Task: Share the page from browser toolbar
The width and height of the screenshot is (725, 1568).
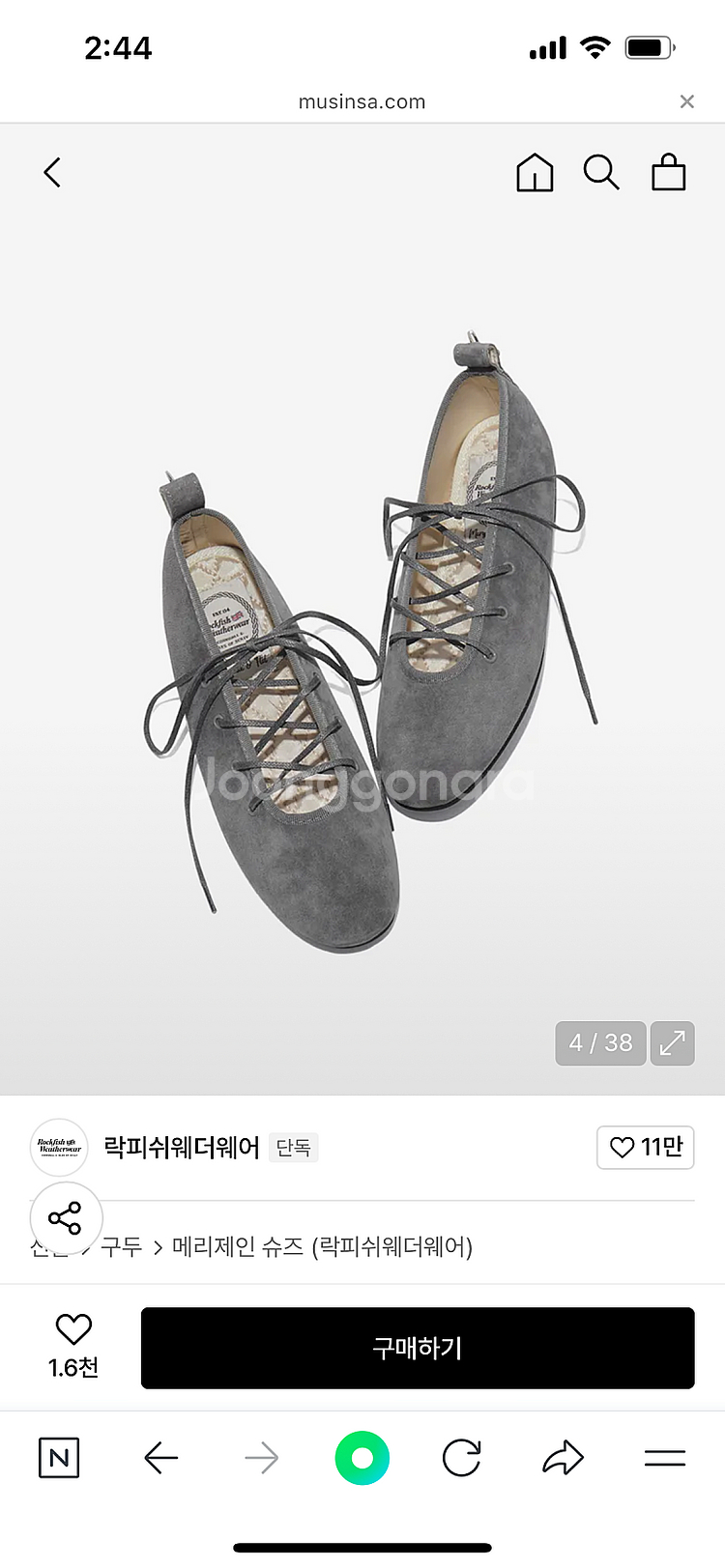Action: click(x=563, y=1458)
